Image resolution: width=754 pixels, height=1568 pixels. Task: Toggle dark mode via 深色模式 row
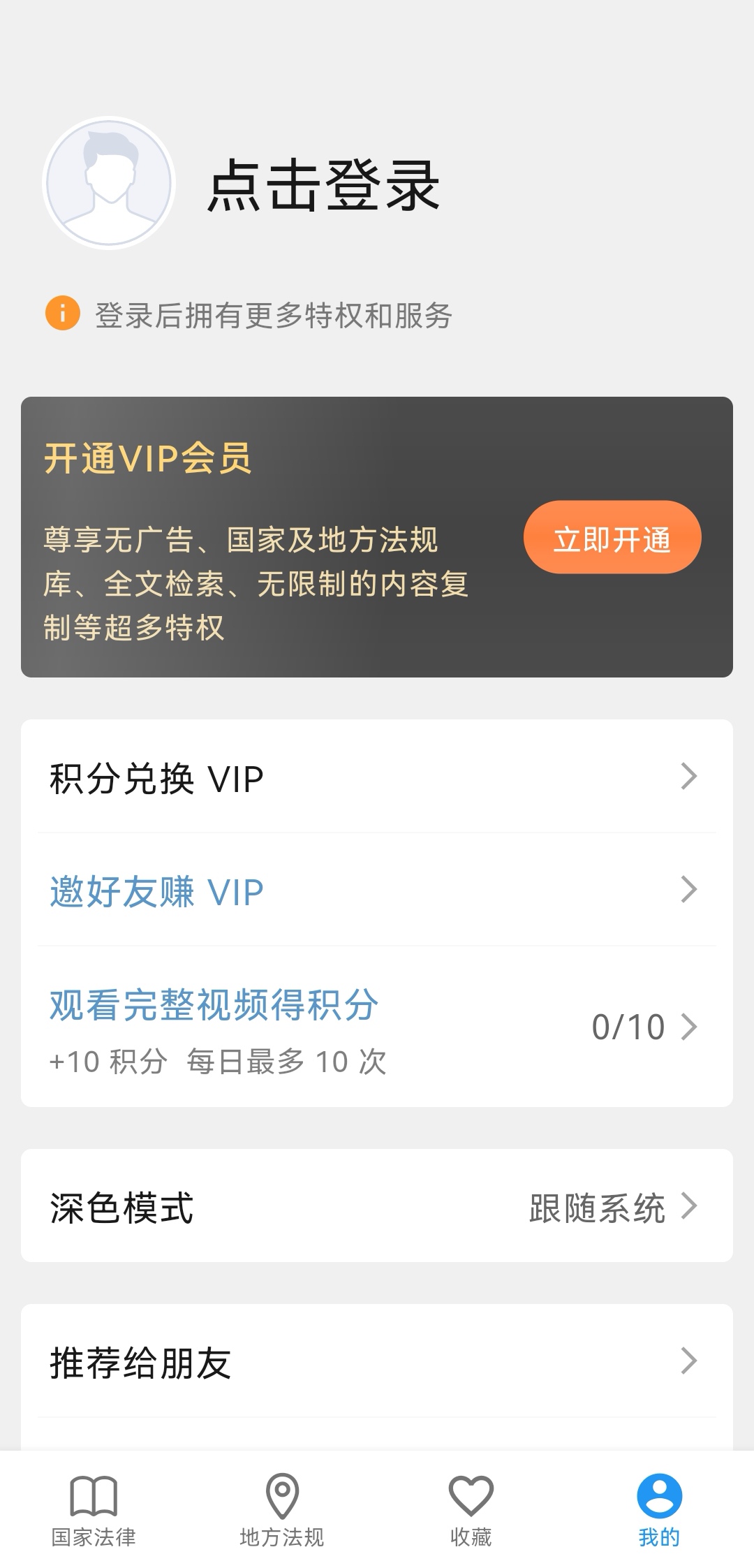[x=377, y=1206]
